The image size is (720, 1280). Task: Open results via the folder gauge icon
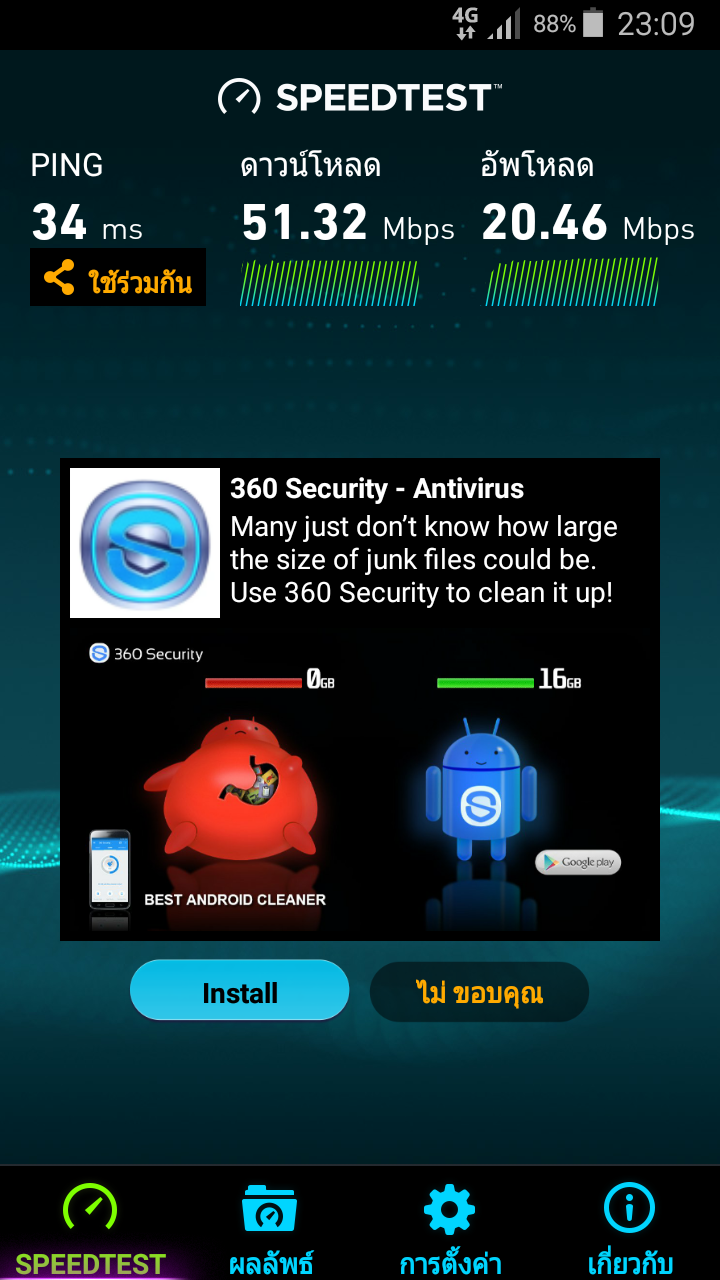[270, 1208]
